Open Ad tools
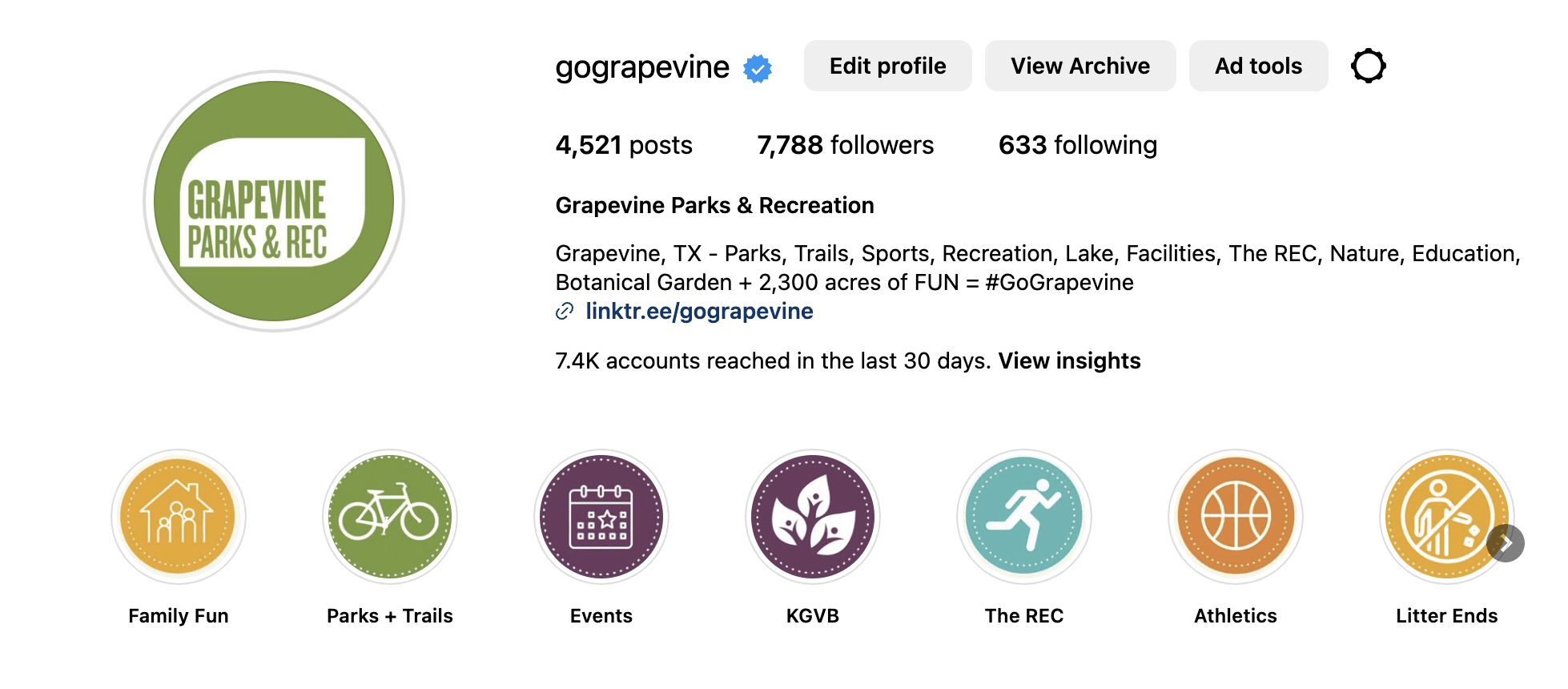This screenshot has height=689, width=1568. [1257, 66]
